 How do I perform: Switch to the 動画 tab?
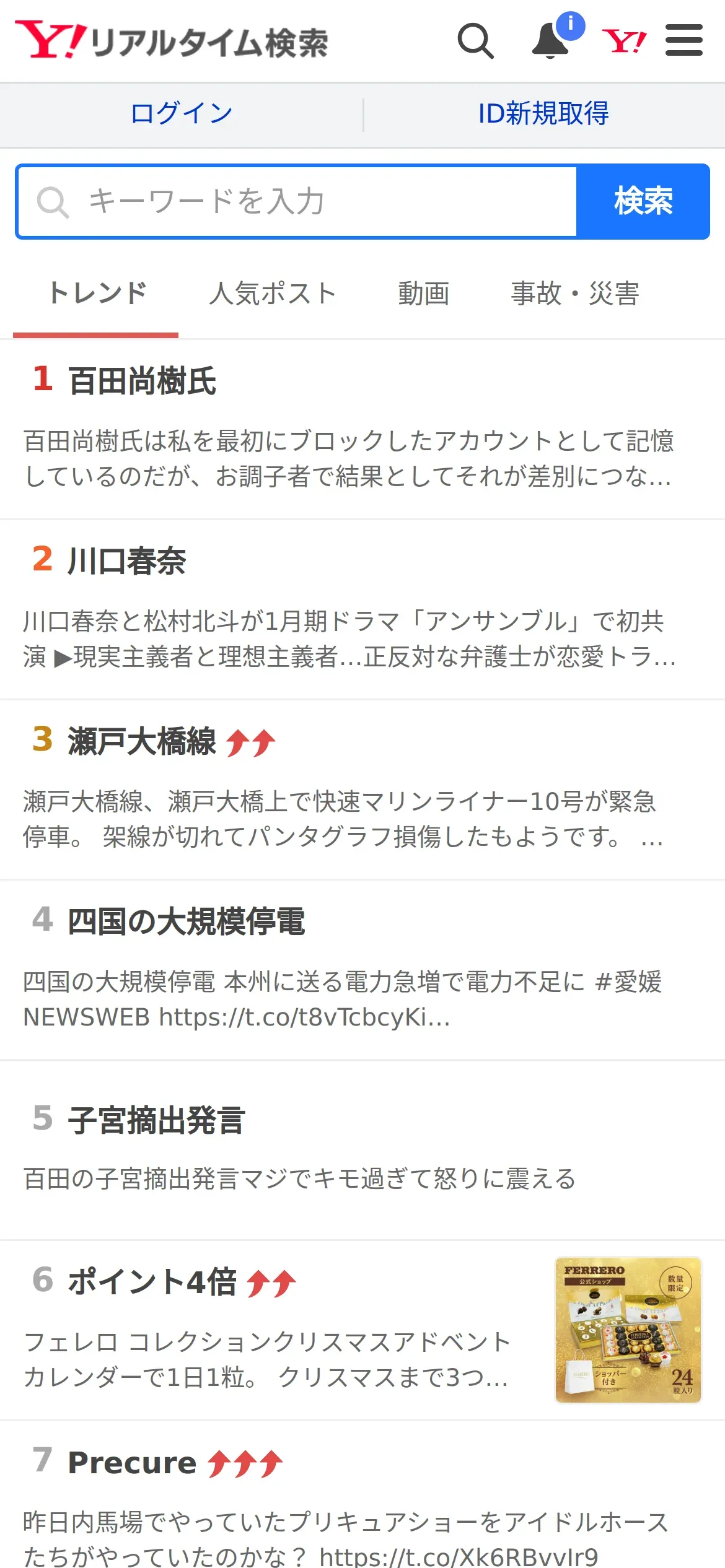point(424,294)
